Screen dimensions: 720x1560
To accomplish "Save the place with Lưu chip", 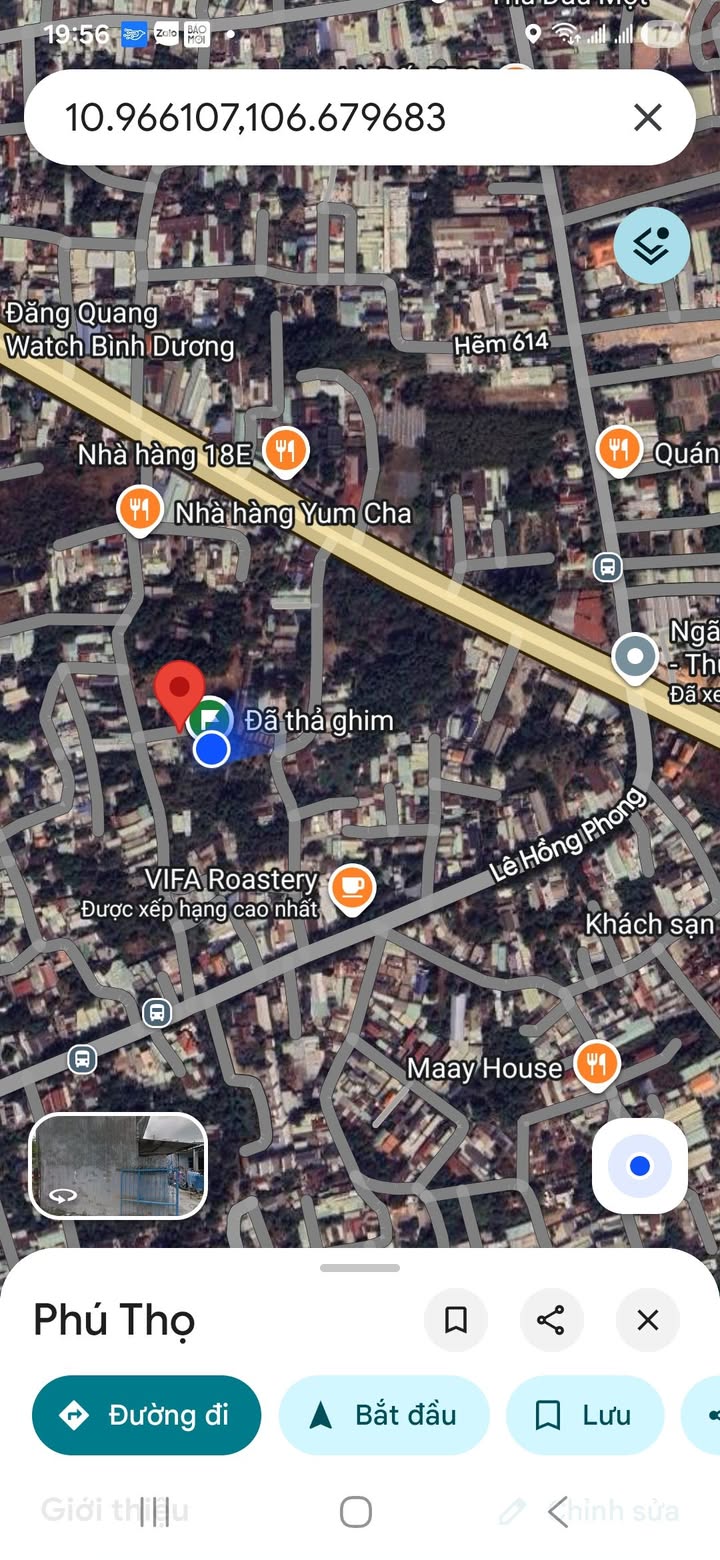I will pos(585,1415).
